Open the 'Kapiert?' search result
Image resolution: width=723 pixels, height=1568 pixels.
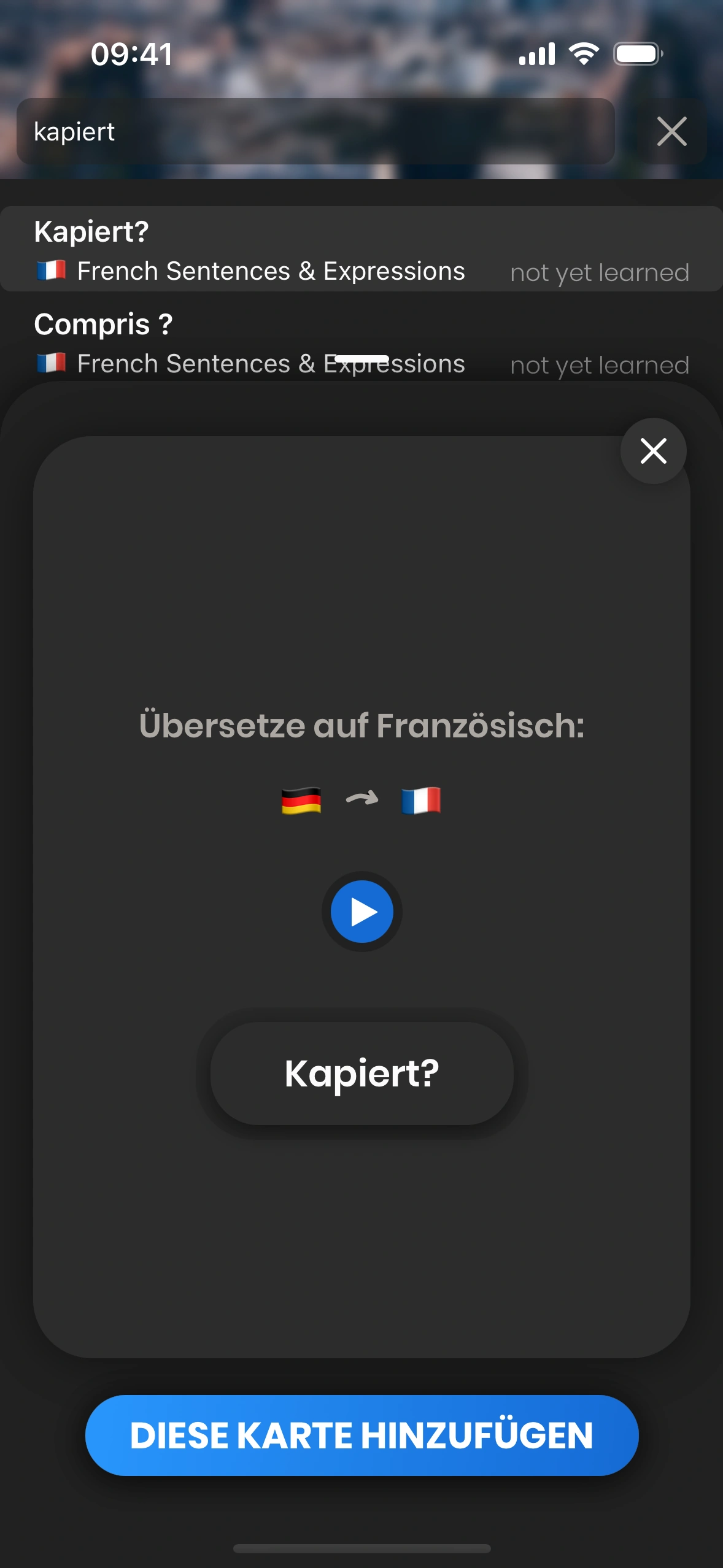pos(361,249)
